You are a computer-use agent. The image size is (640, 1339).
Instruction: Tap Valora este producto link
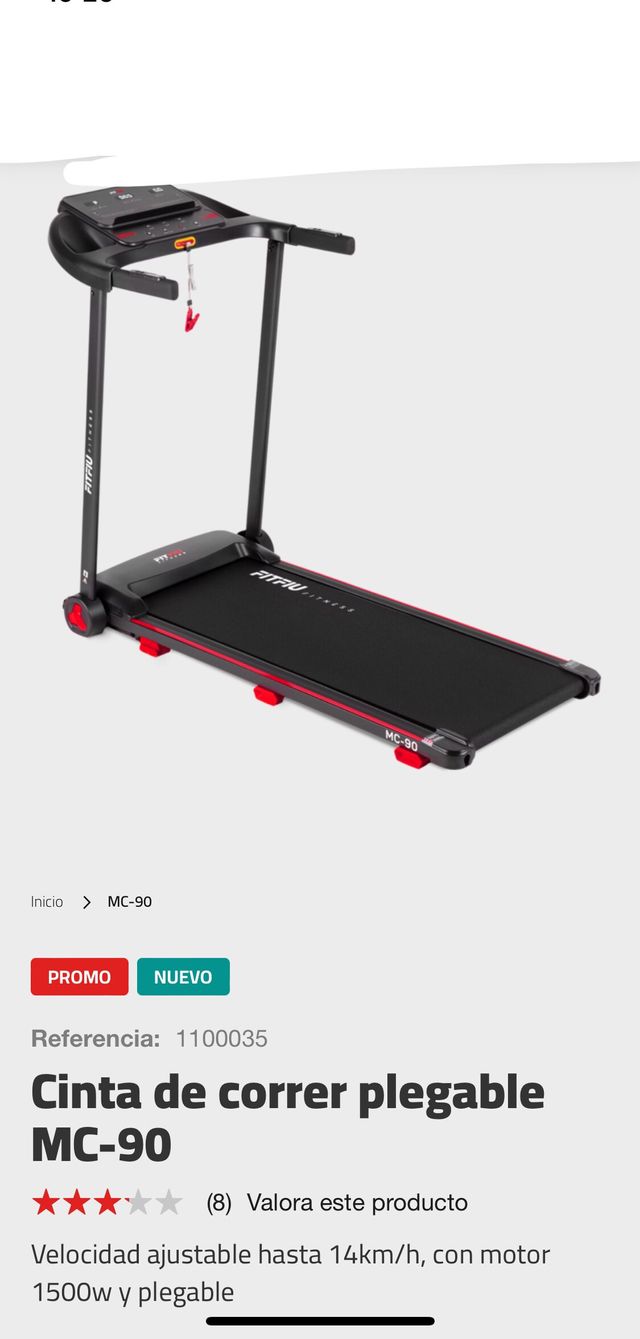point(357,1202)
